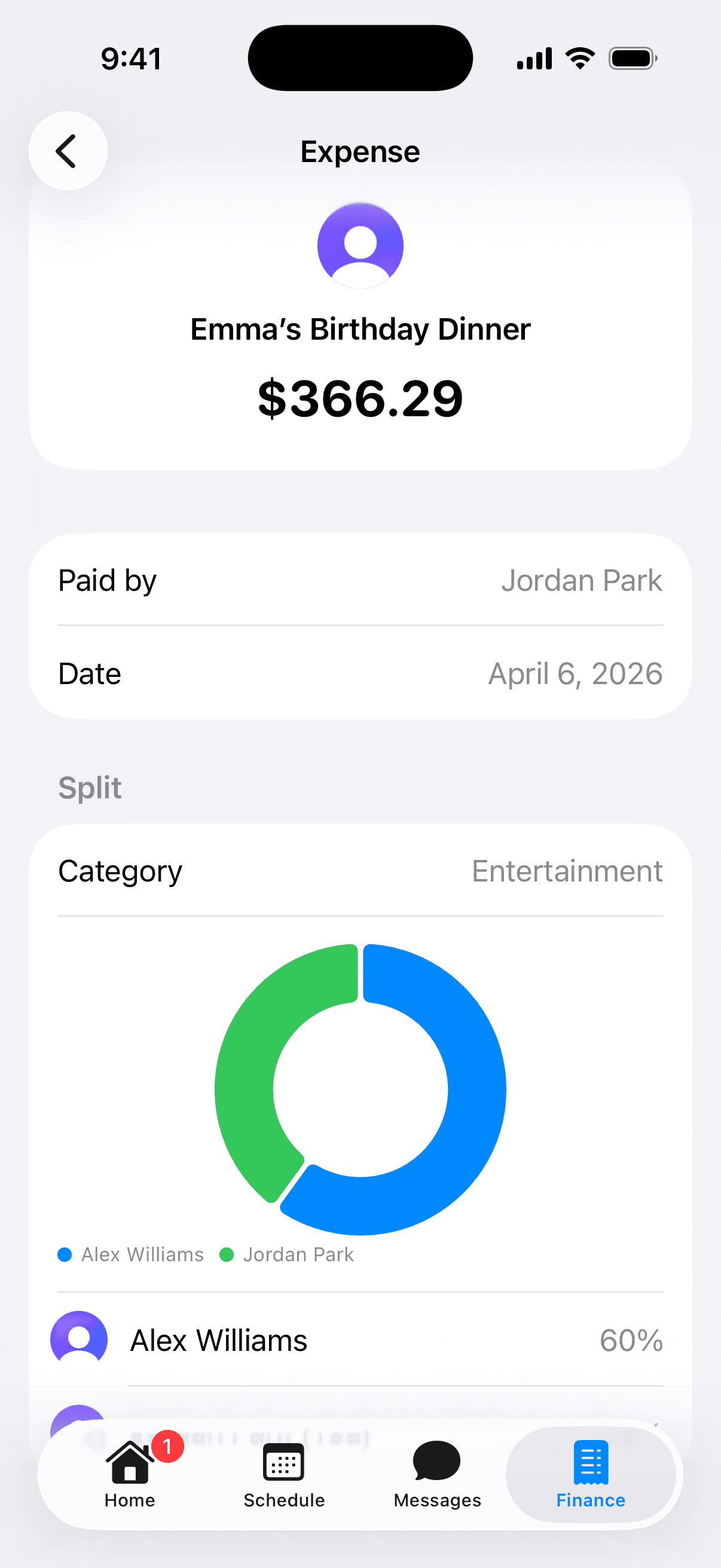Tap the $366.29 amount
The width and height of the screenshot is (721, 1568).
(360, 398)
